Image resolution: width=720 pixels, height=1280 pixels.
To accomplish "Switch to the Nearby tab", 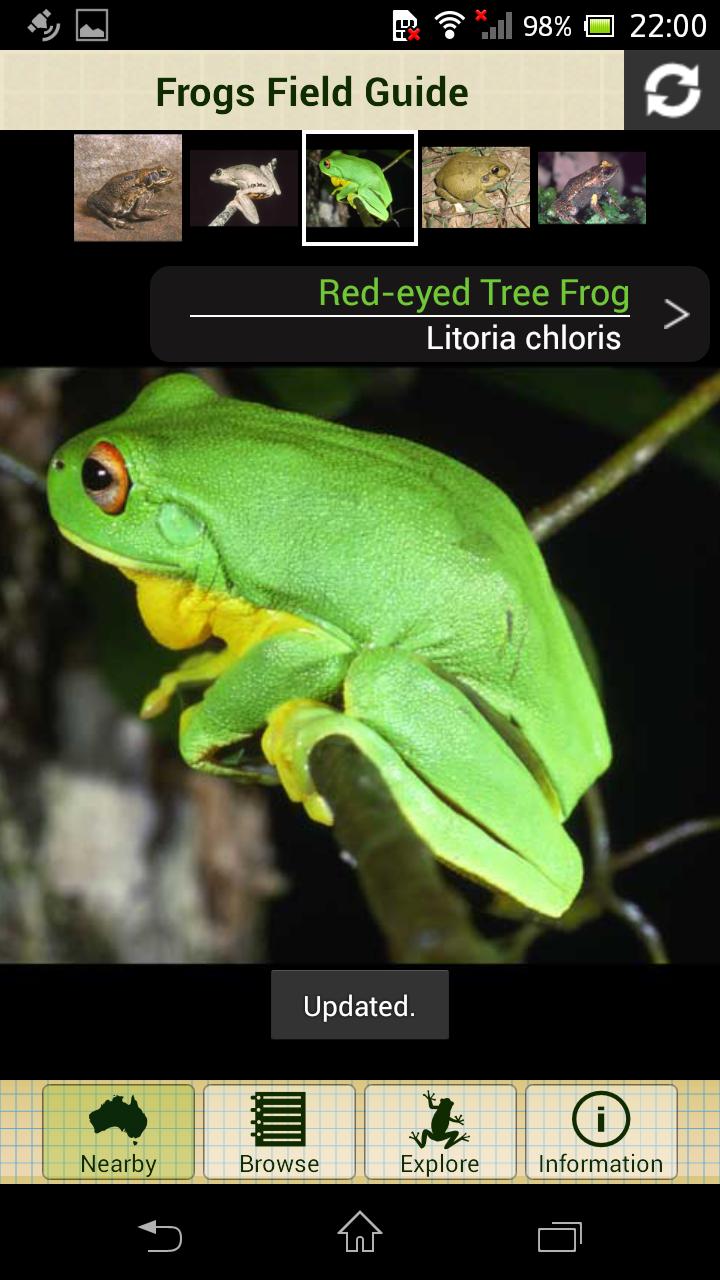I will click(x=118, y=1132).
